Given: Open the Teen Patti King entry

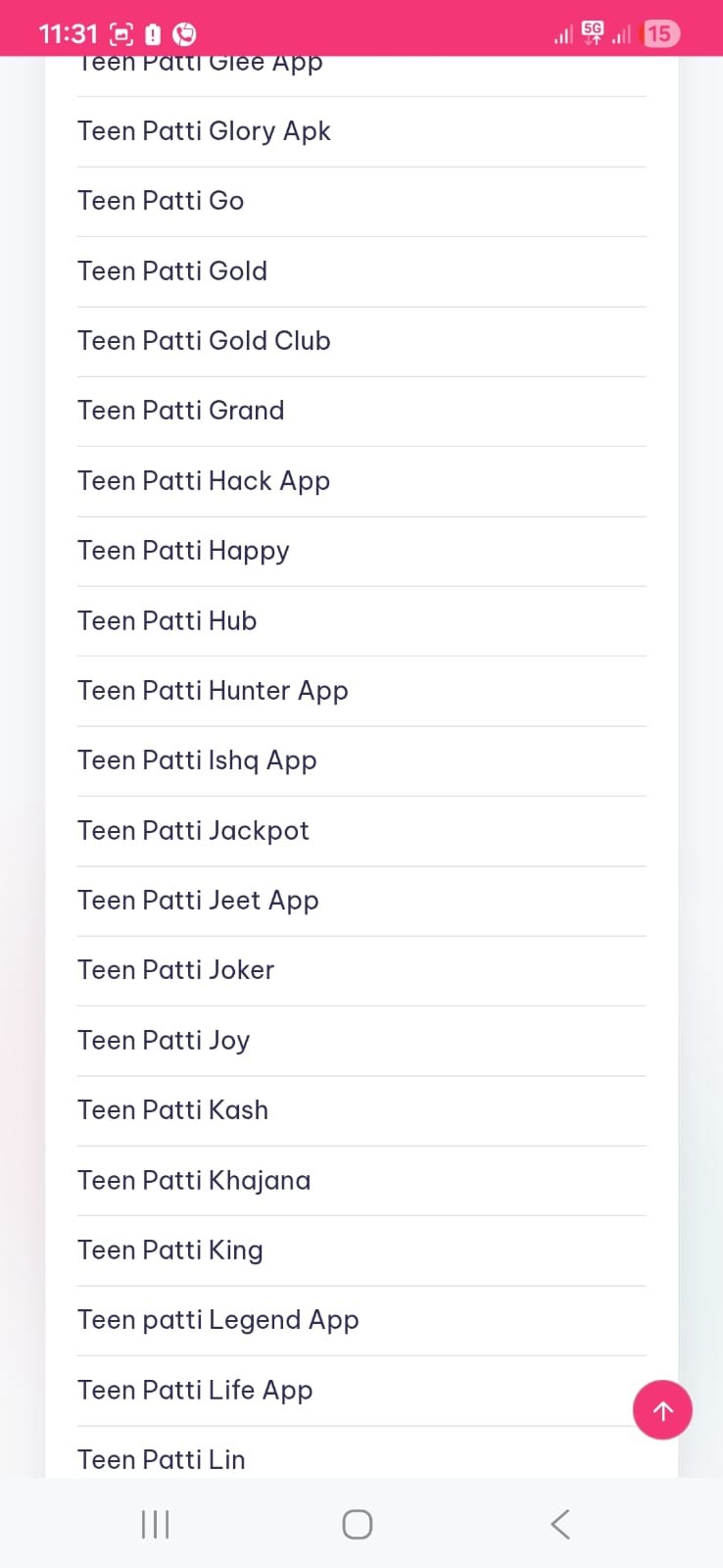Looking at the screenshot, I should coord(169,1250).
